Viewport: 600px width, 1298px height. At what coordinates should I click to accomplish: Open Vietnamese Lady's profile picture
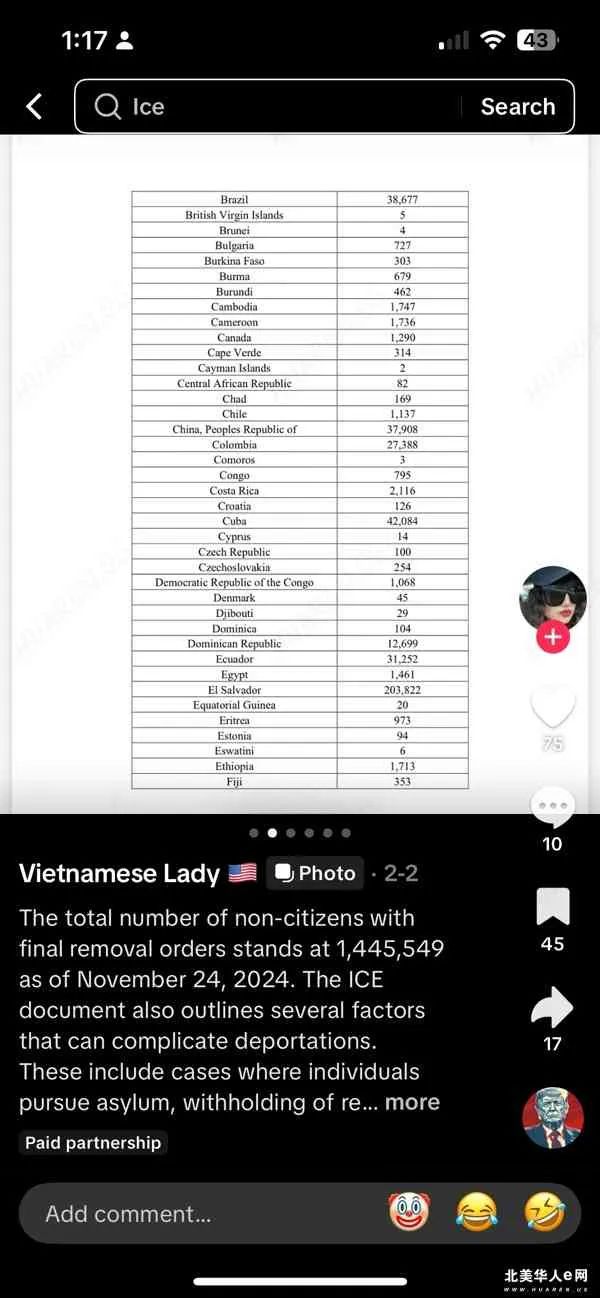[x=552, y=599]
